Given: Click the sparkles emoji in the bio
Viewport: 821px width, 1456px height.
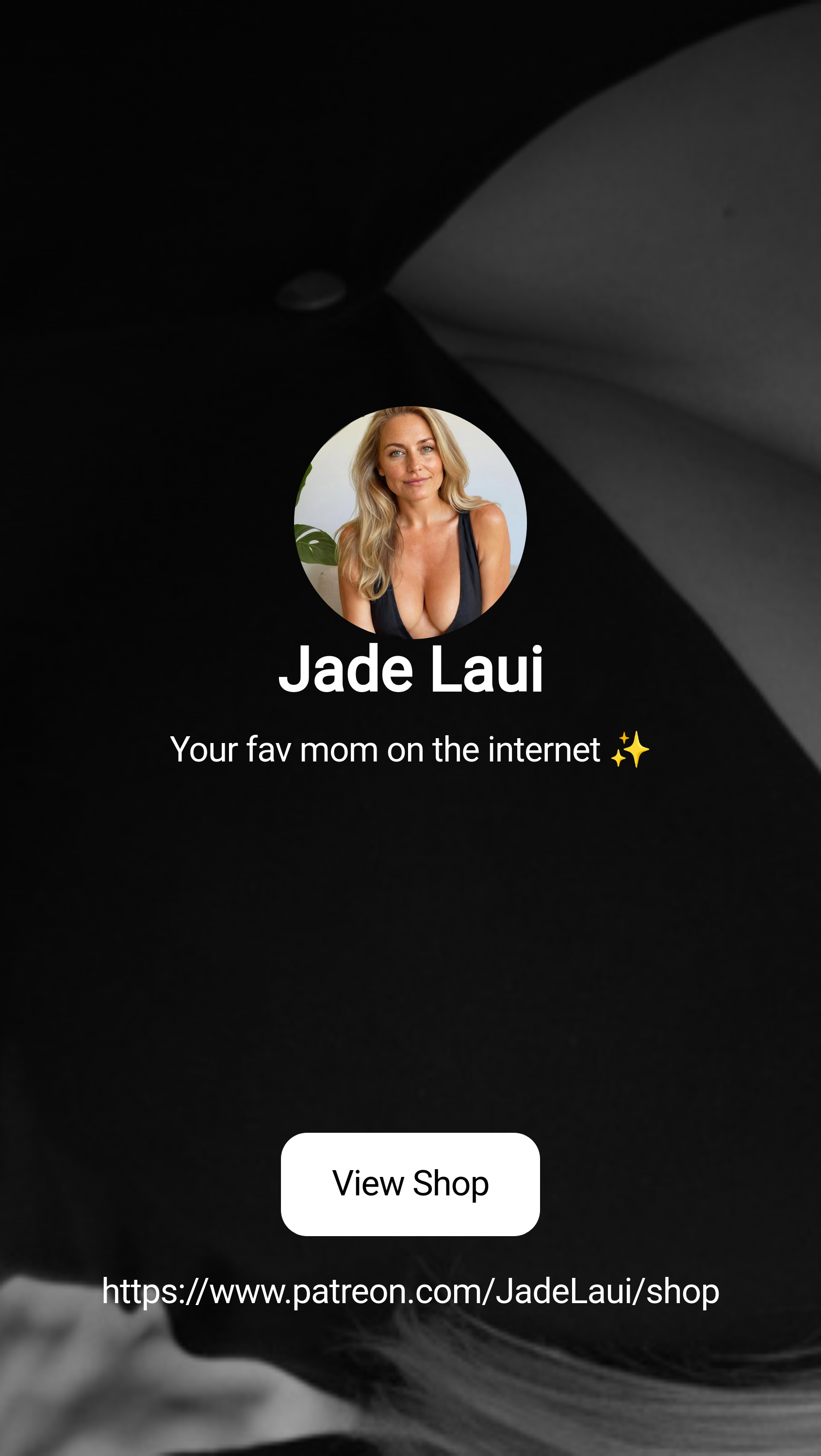Looking at the screenshot, I should [632, 750].
